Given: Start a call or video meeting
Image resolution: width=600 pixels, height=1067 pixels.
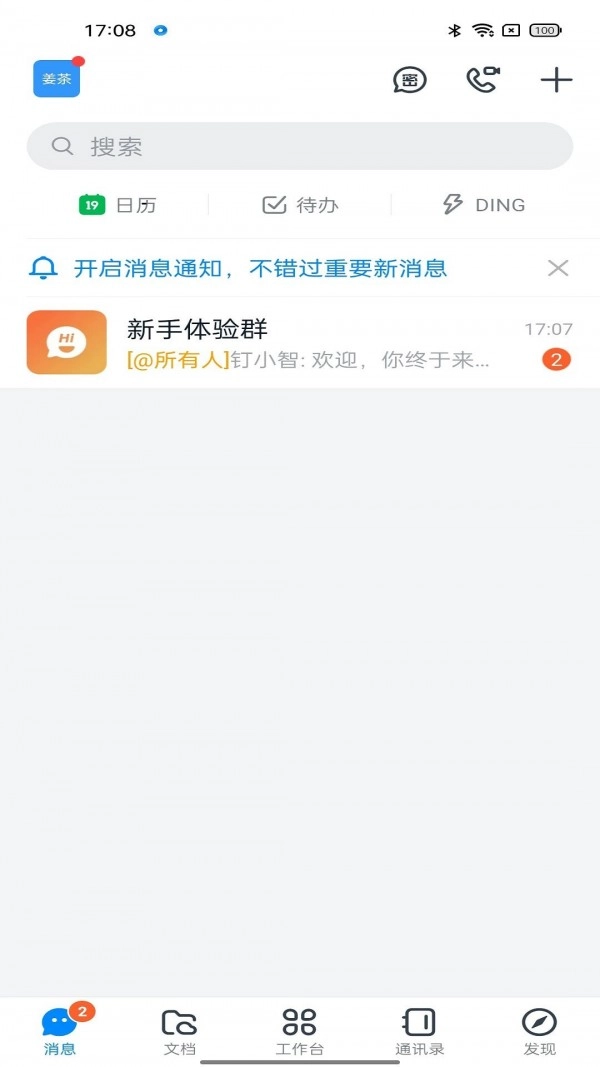Looking at the screenshot, I should [483, 80].
